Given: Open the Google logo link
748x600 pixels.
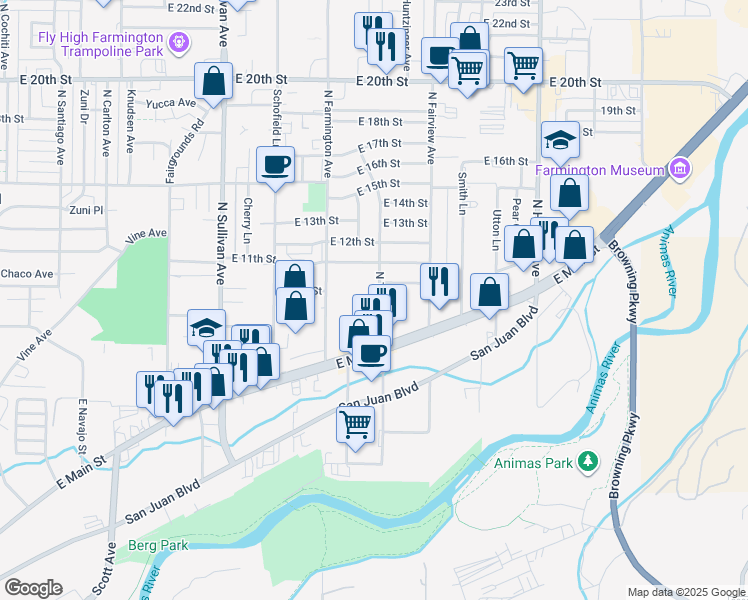Looking at the screenshot, I should 33,588.
